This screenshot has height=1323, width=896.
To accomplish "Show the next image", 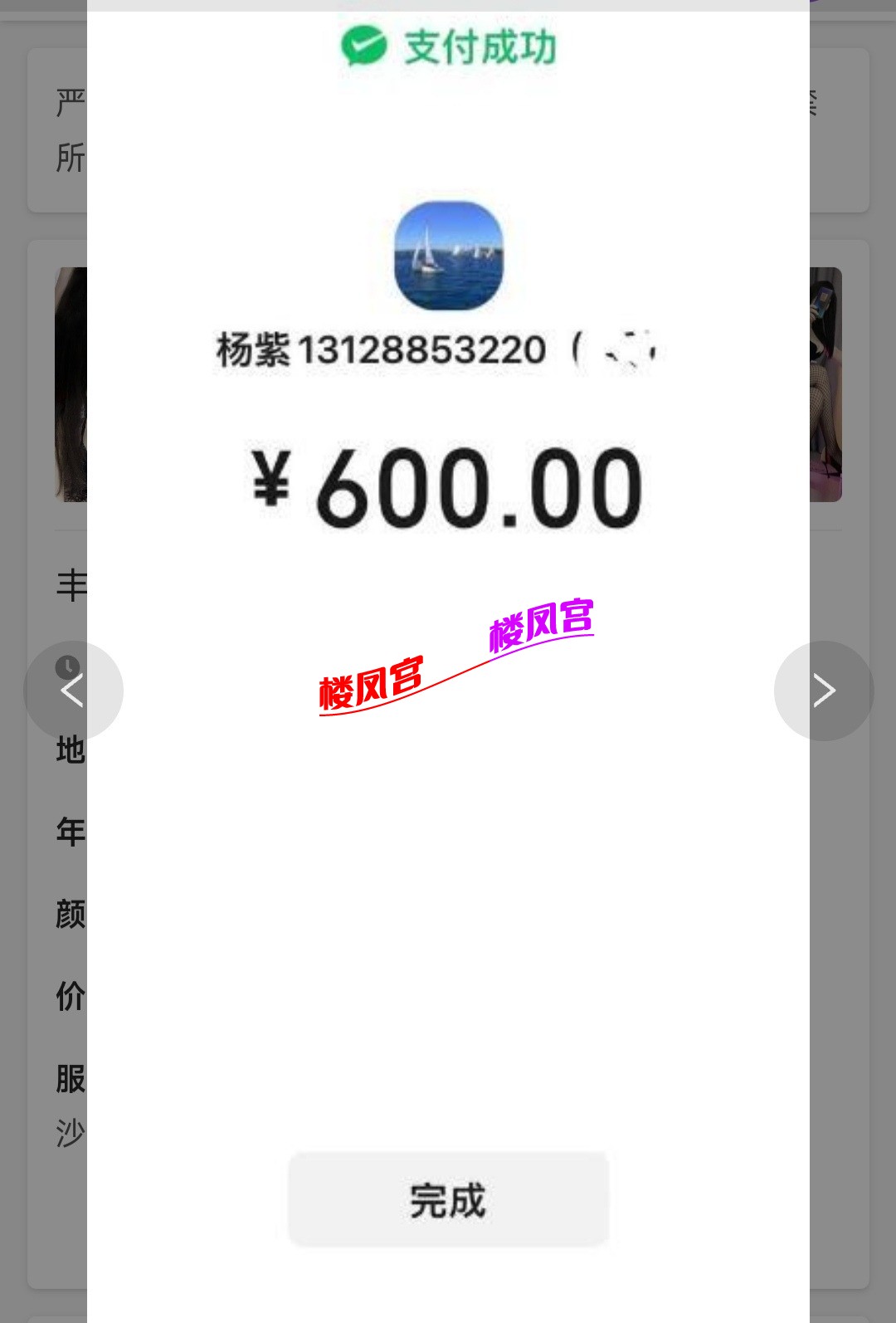I will coord(823,691).
